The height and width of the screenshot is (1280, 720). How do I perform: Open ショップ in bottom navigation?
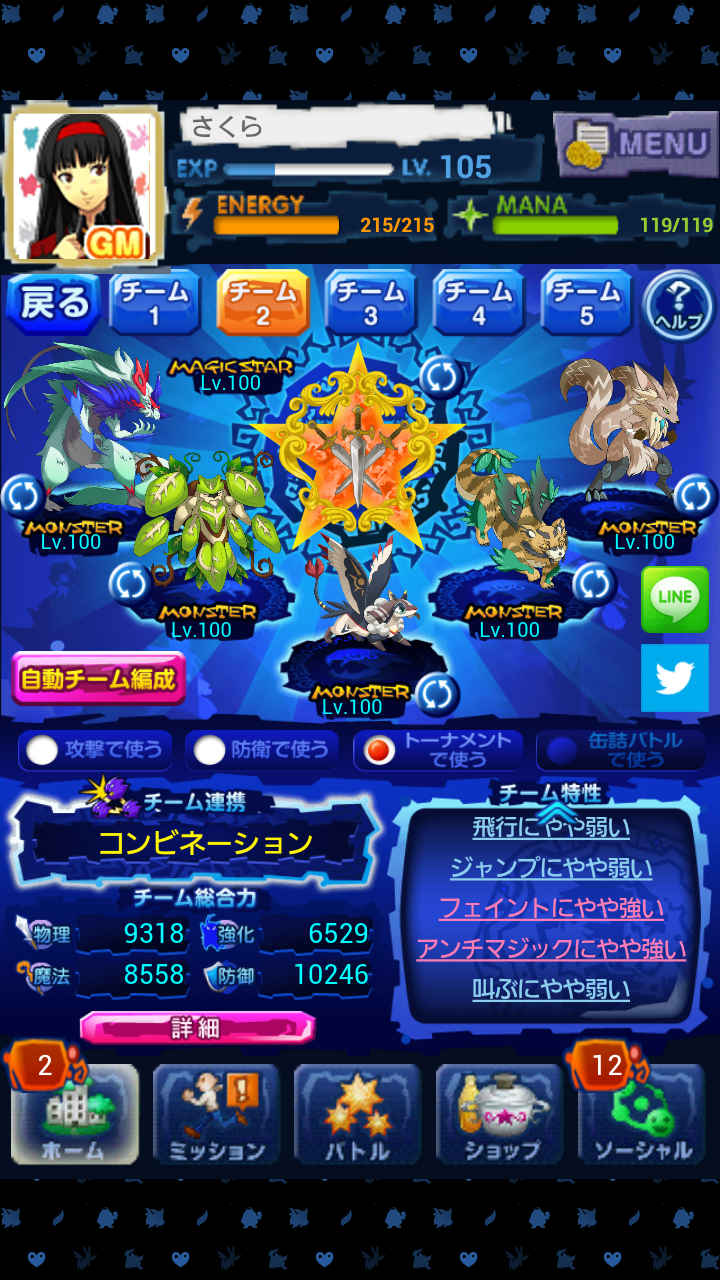click(x=501, y=1115)
